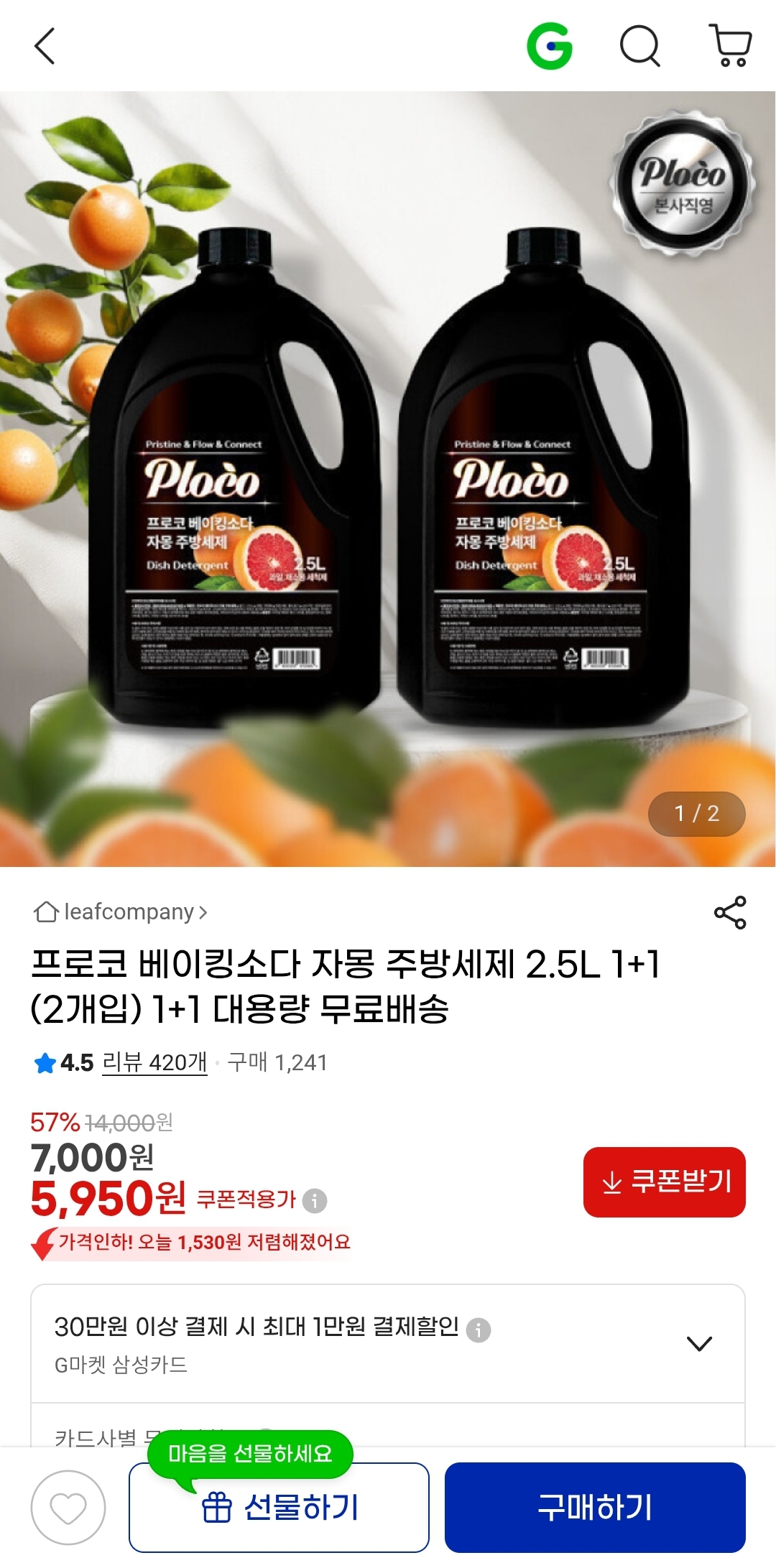Open the 리뷰 420개 reviews link

tap(154, 1062)
